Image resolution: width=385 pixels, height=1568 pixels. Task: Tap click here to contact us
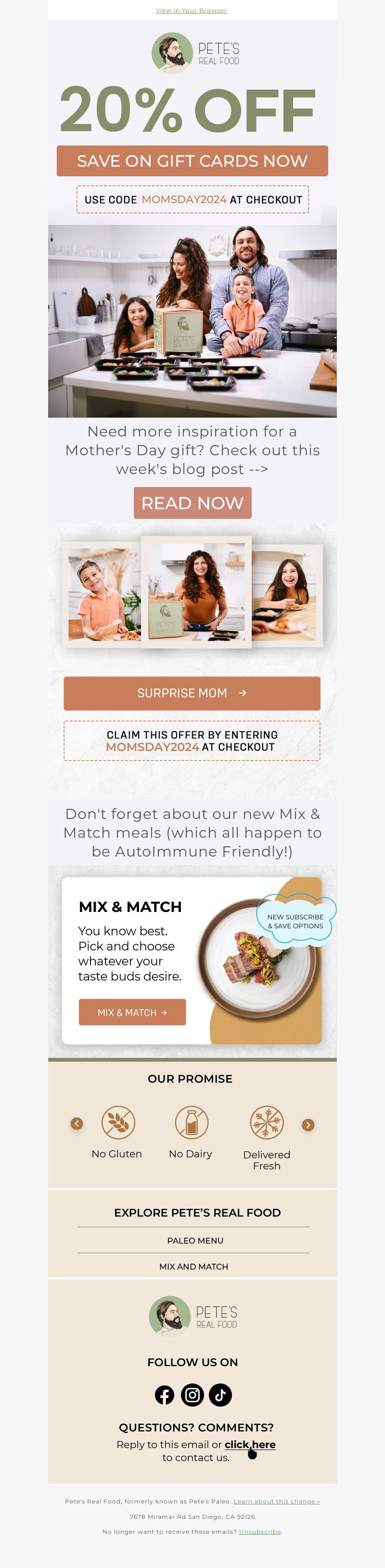click(250, 1444)
